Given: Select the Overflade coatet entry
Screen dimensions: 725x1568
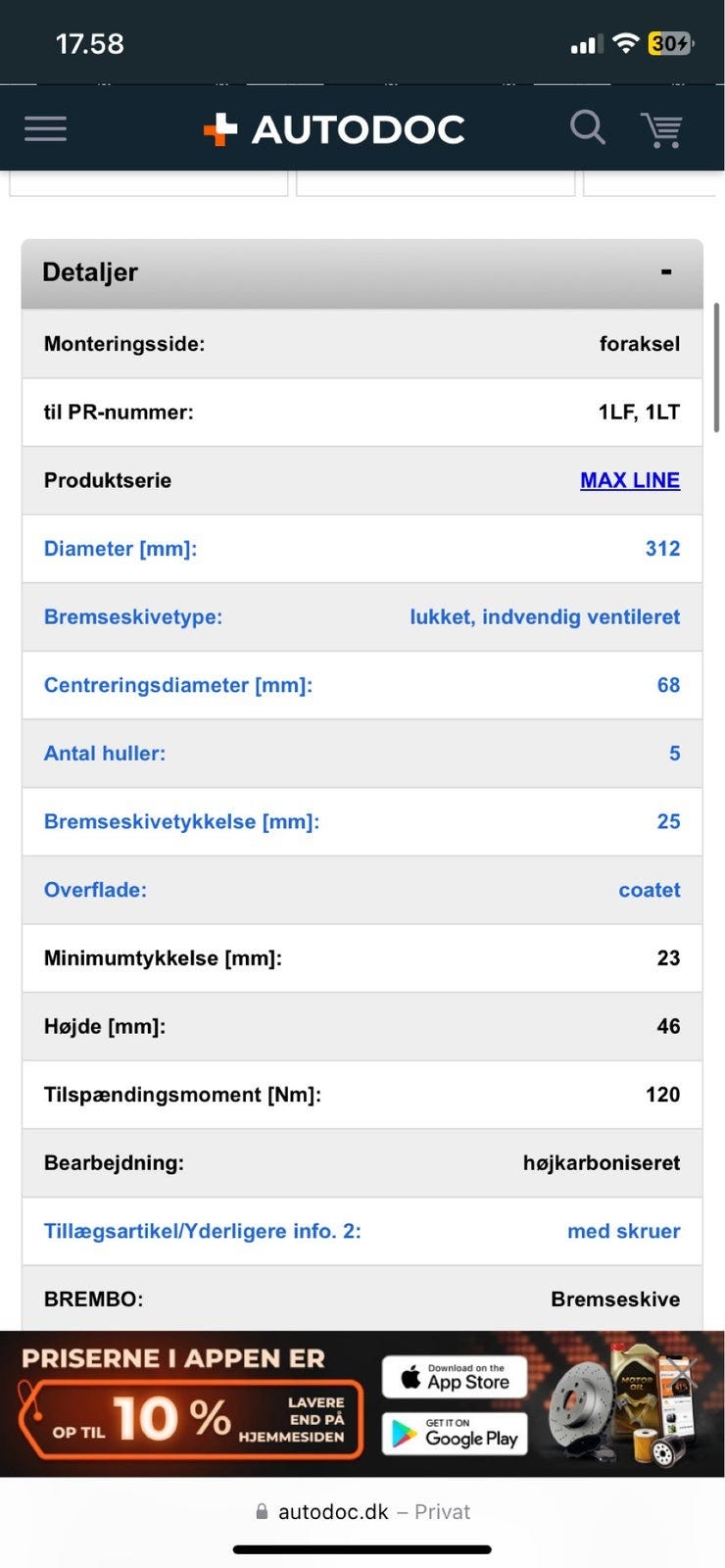Looking at the screenshot, I should click(x=95, y=890).
